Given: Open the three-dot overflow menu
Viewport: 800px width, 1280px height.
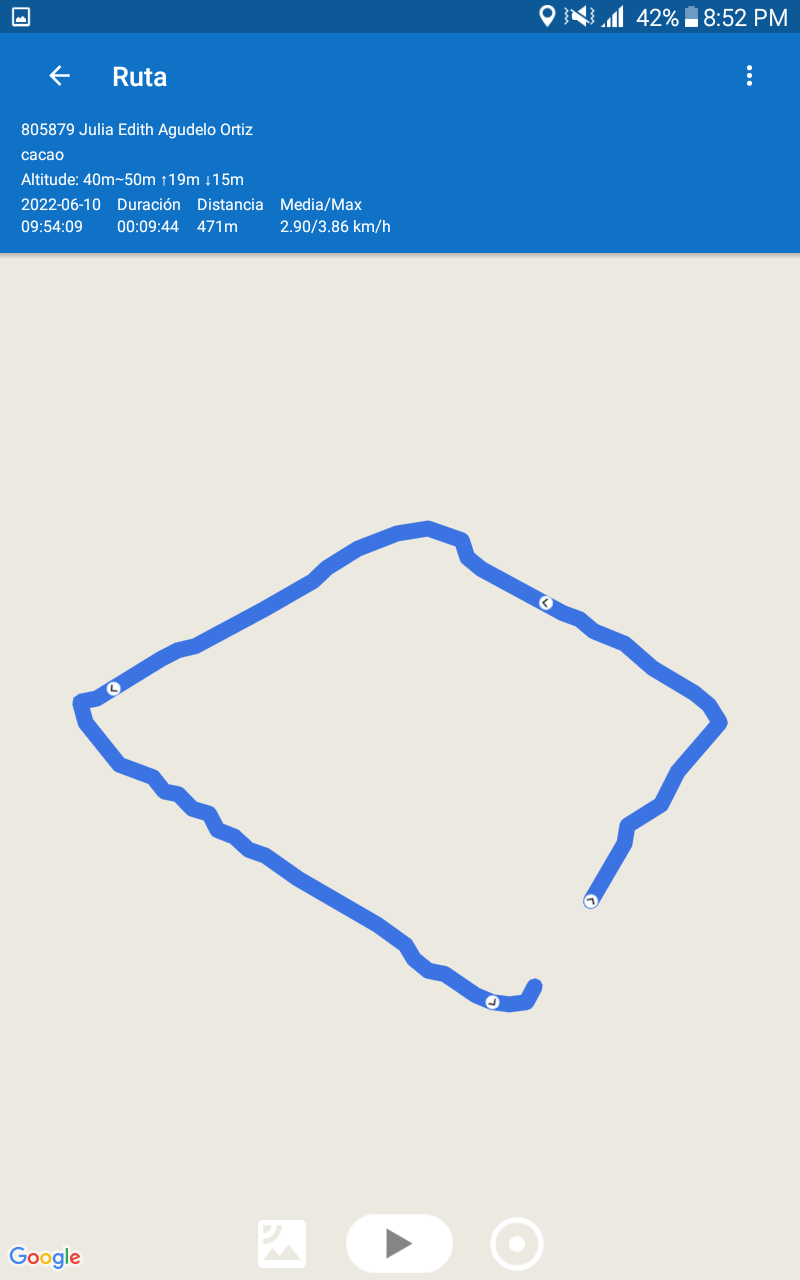Looking at the screenshot, I should coord(749,76).
